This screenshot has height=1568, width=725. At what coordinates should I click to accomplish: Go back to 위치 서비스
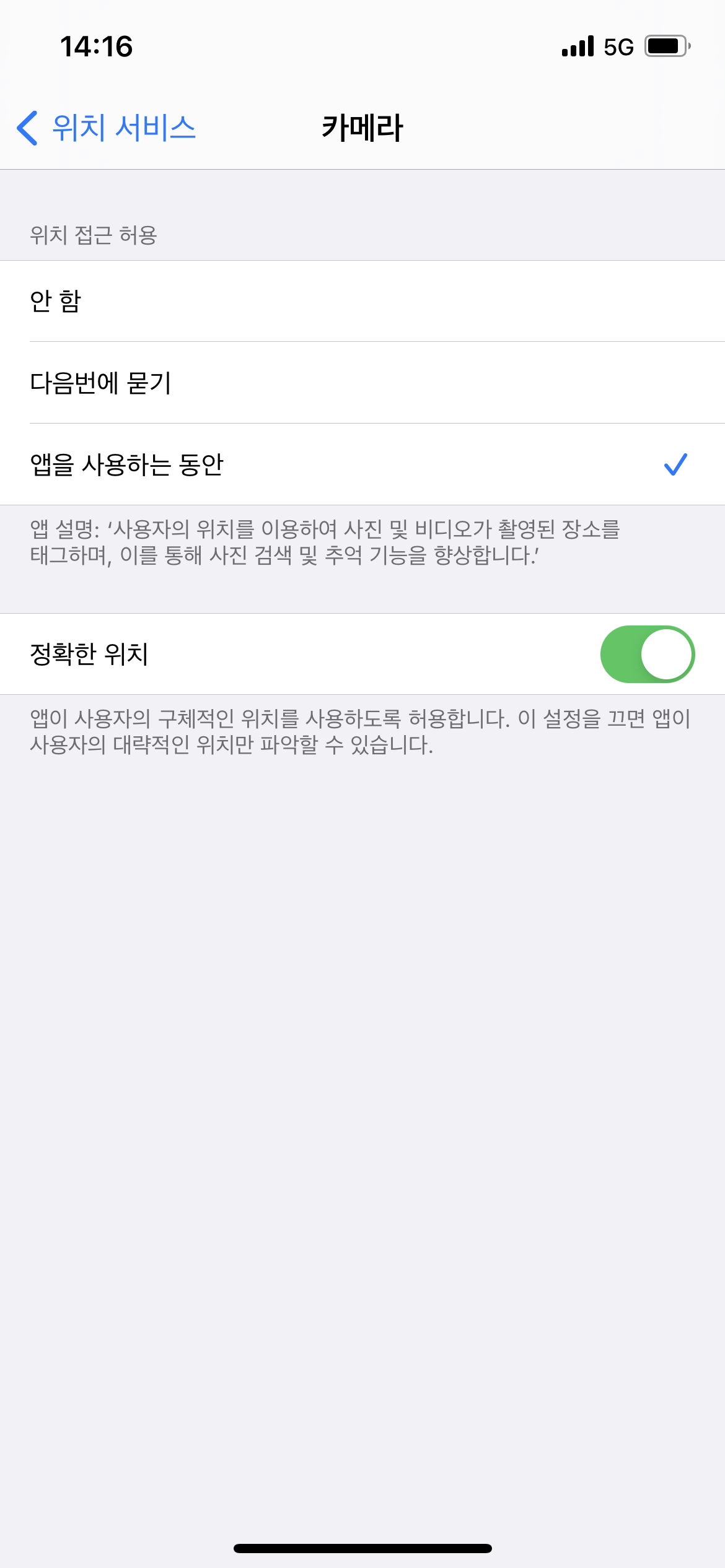pos(107,128)
